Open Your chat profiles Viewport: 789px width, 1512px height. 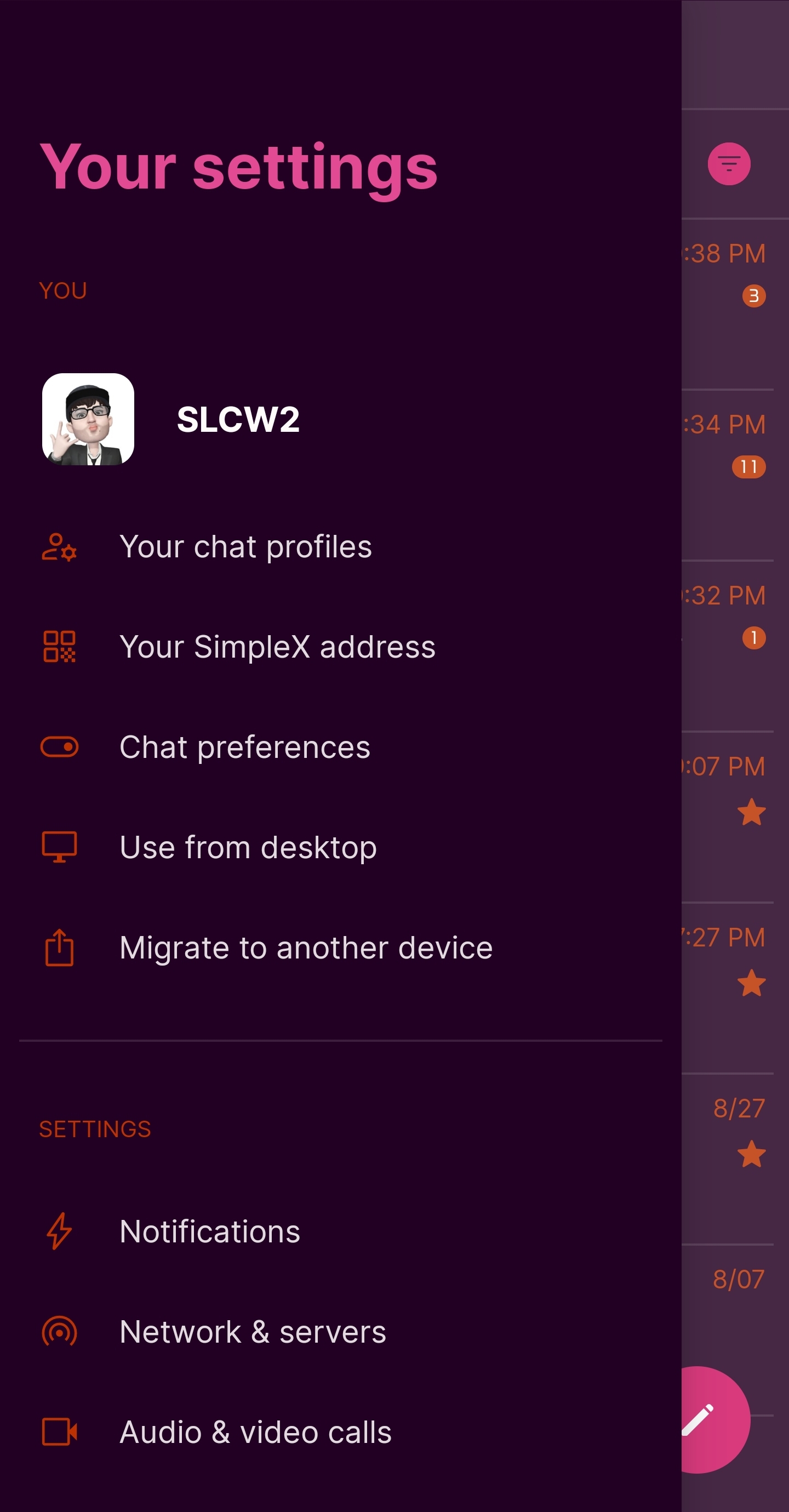click(x=245, y=546)
